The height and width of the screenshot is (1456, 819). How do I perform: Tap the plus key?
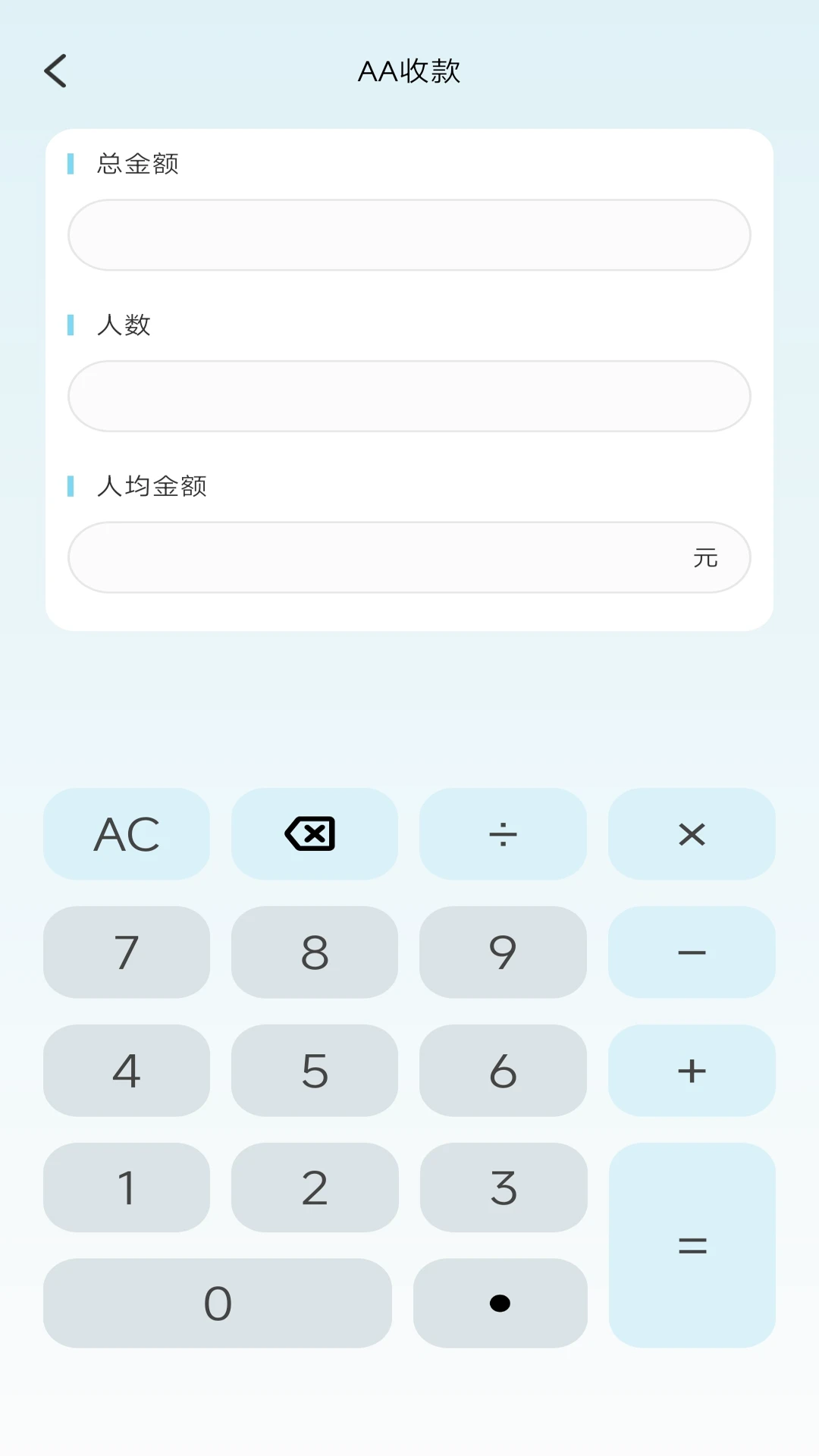[692, 1071]
